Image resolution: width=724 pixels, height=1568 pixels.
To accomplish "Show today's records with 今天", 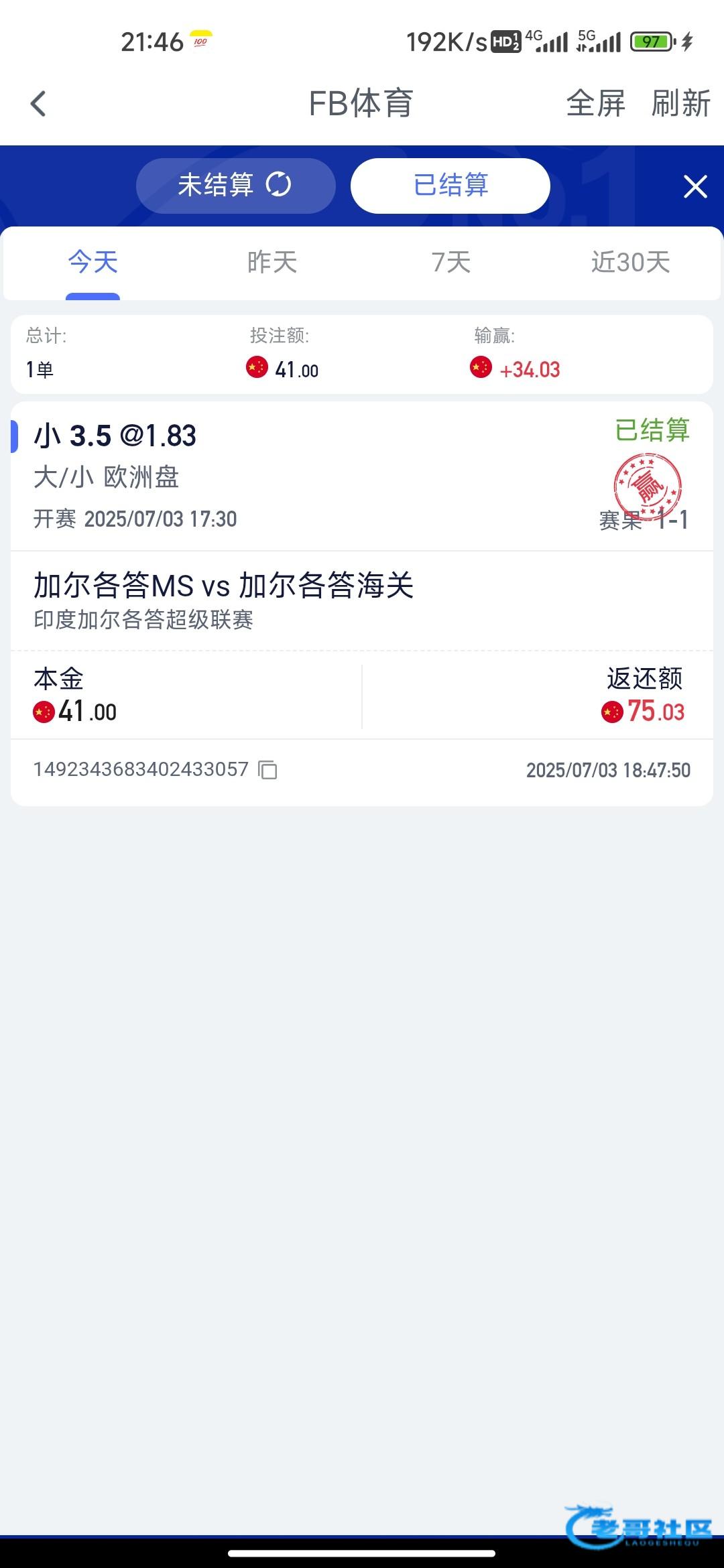I will 93,262.
